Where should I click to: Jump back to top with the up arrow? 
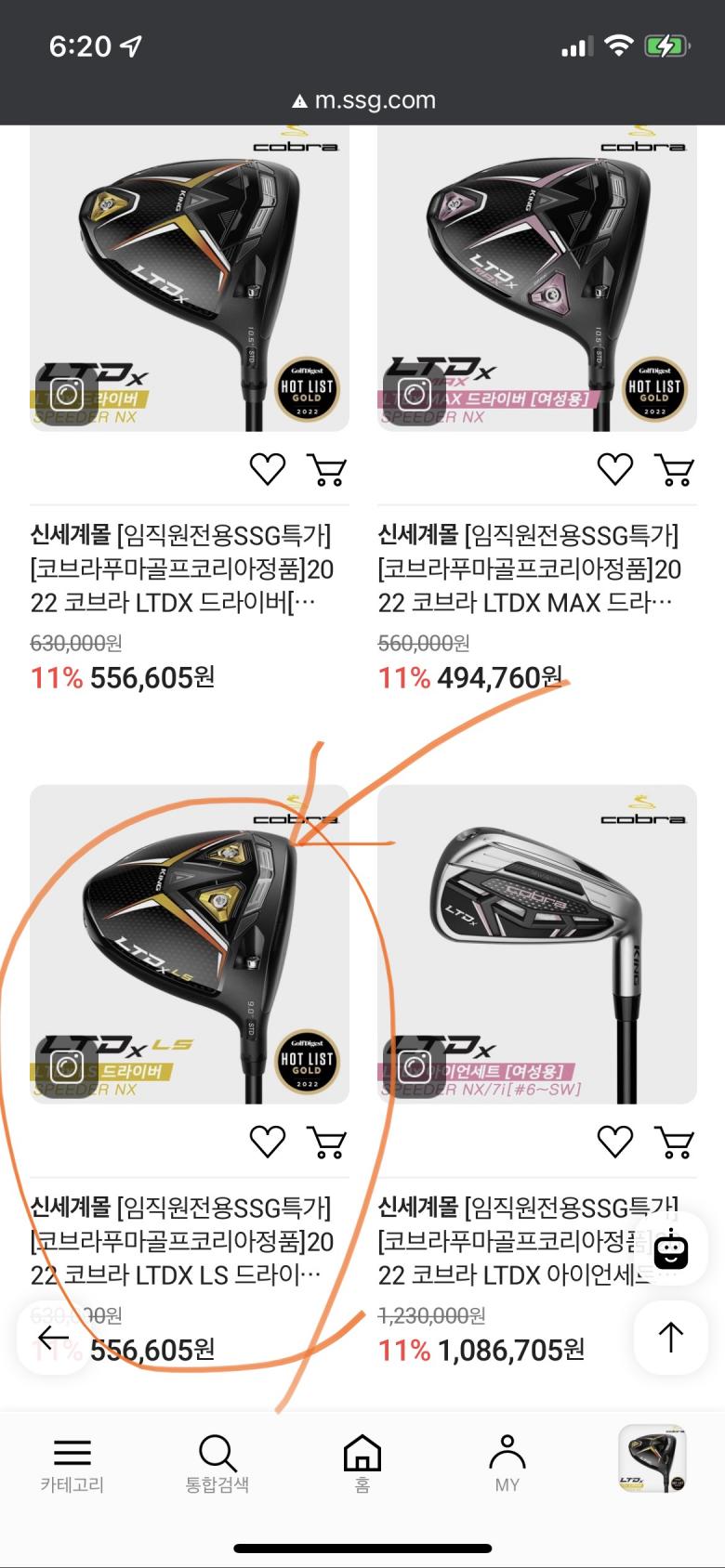pyautogui.click(x=670, y=1338)
